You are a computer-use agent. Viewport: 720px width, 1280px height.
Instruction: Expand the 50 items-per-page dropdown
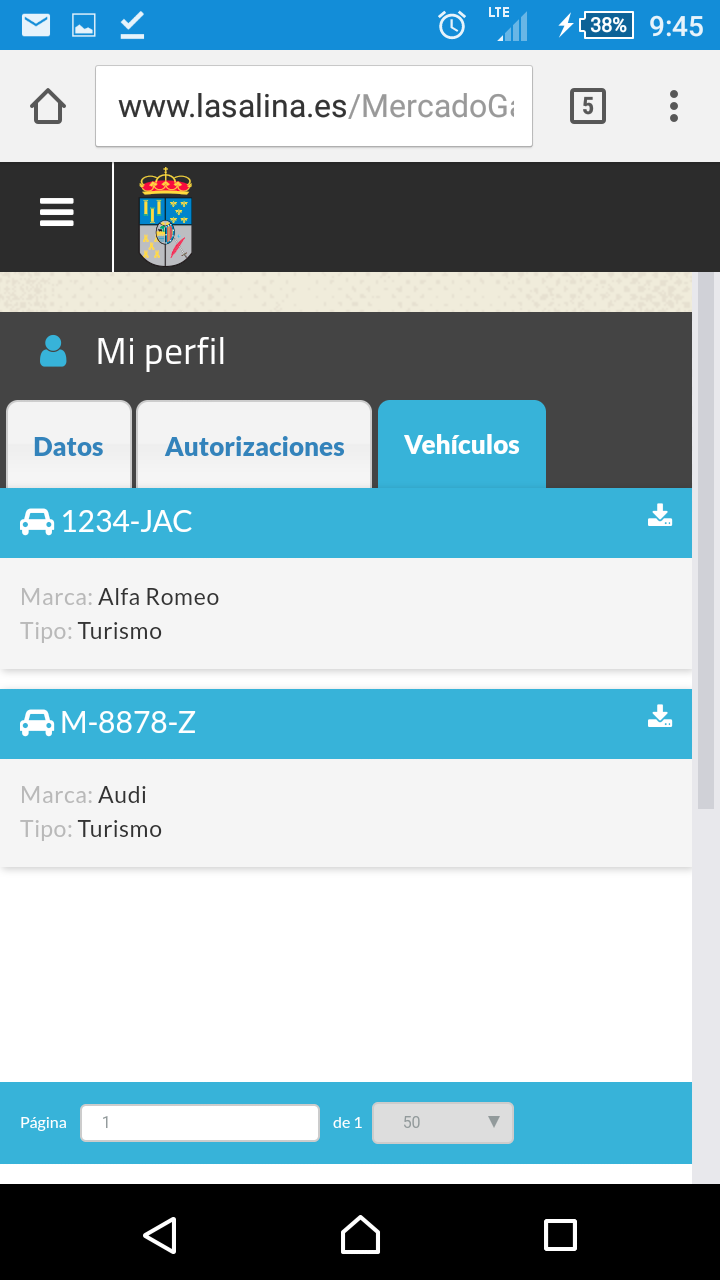pyautogui.click(x=443, y=1122)
